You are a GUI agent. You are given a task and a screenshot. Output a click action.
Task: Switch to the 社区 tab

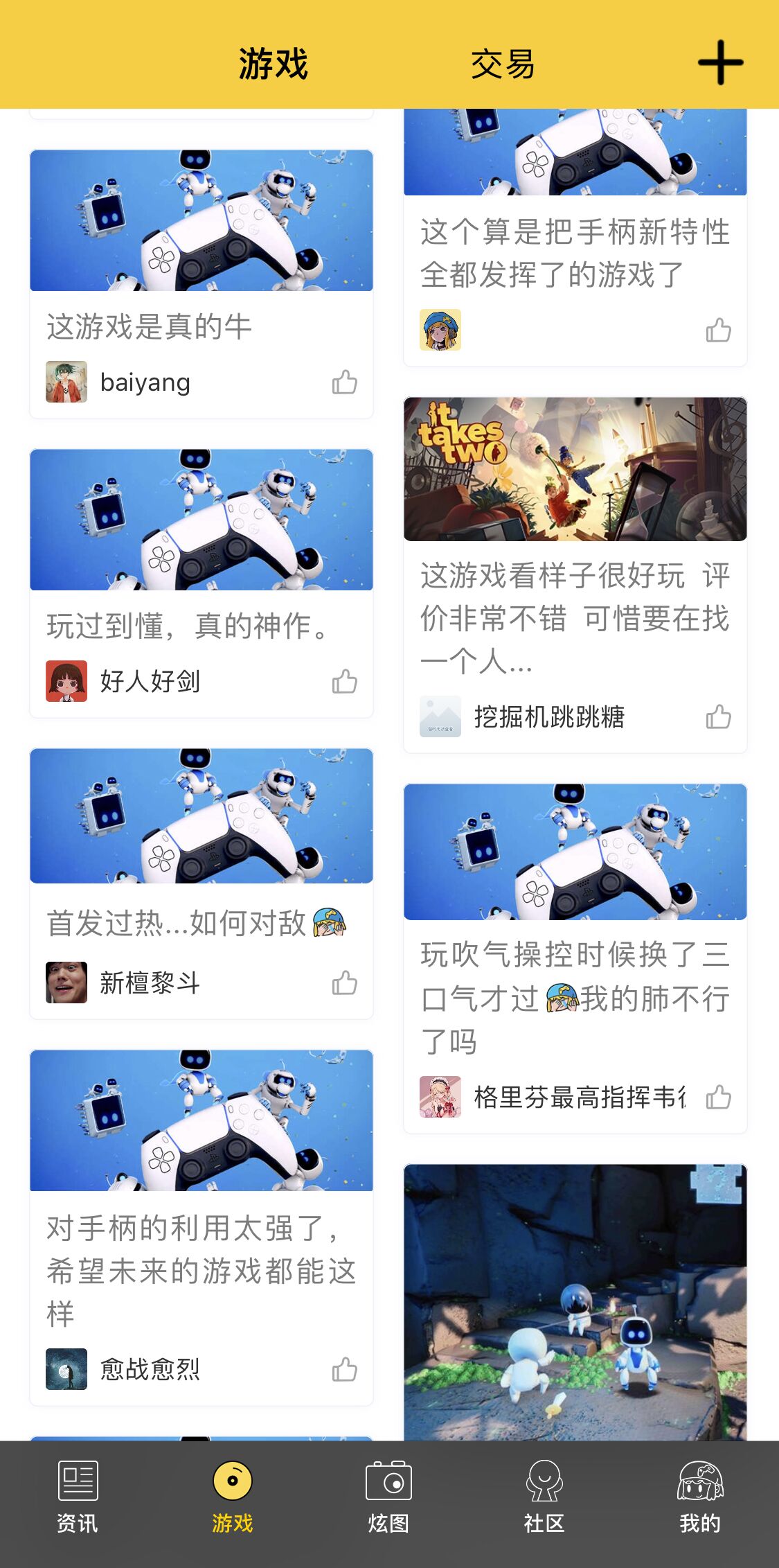point(544,1497)
